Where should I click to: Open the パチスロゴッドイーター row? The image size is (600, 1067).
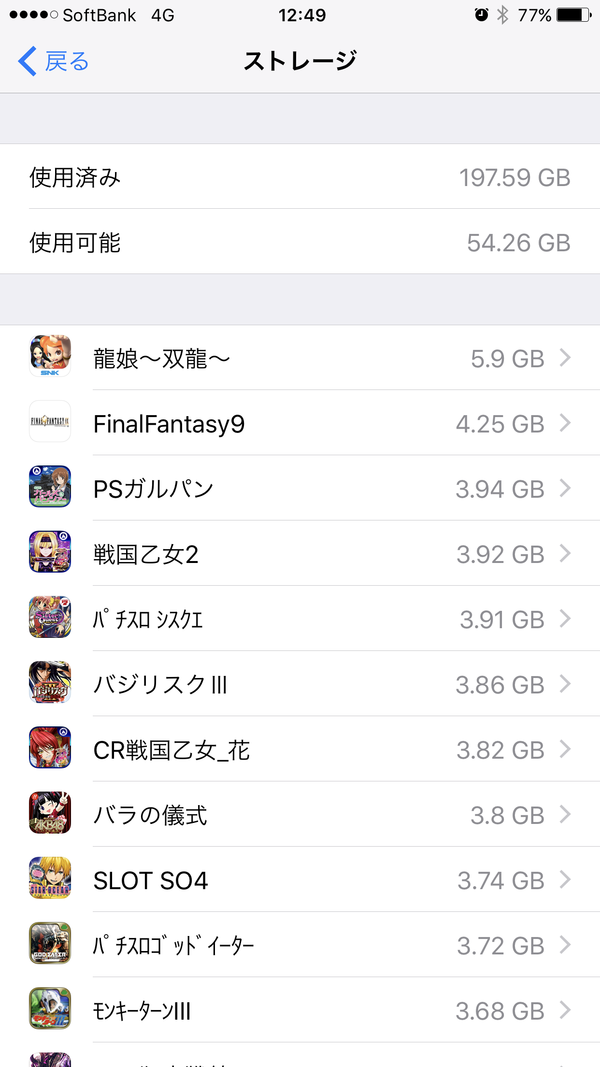click(300, 946)
